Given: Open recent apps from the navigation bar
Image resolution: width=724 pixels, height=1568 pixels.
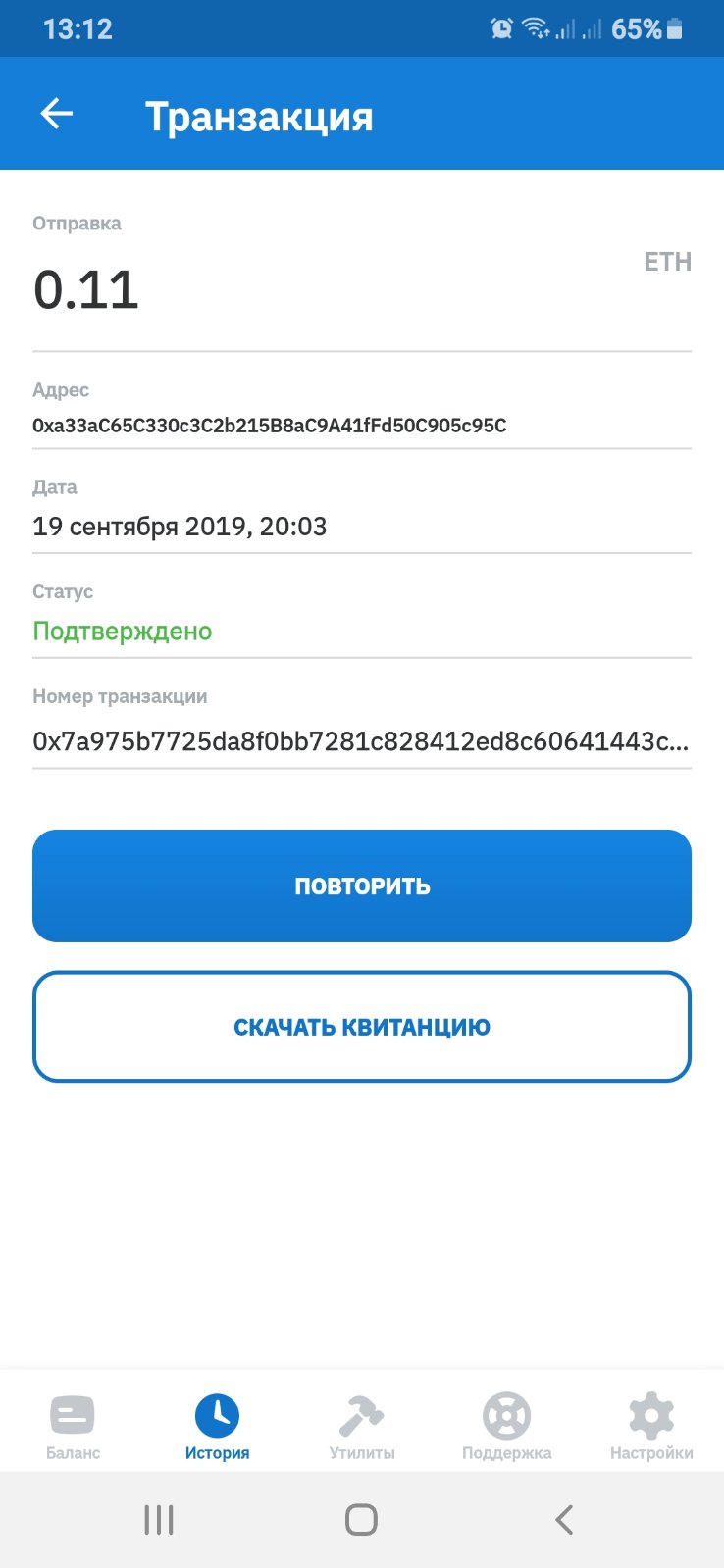Looking at the screenshot, I should coord(159,1520).
